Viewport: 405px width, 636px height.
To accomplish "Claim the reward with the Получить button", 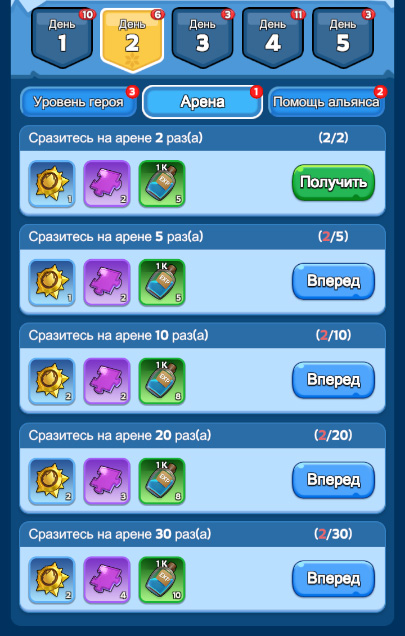I will point(333,183).
